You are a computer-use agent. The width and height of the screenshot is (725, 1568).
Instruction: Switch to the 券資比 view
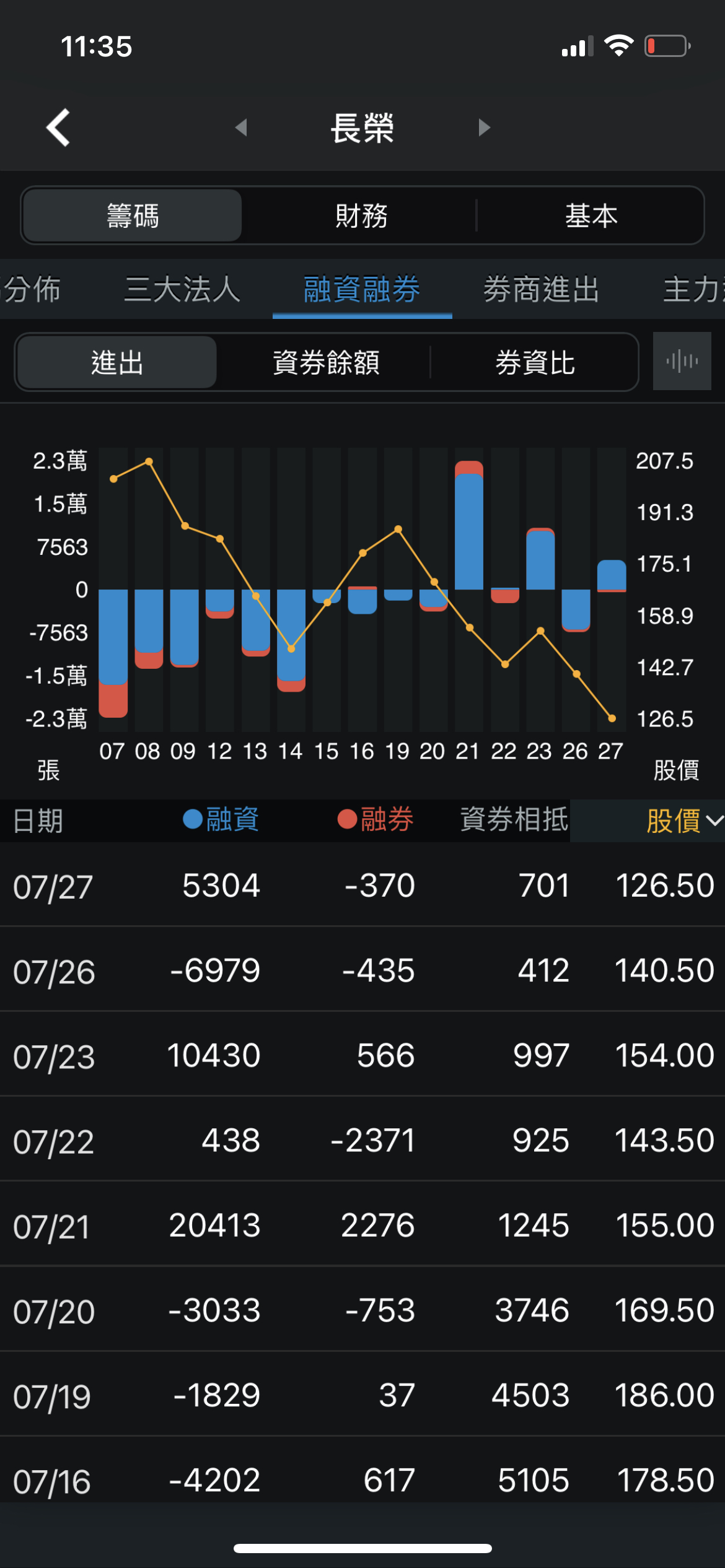(x=535, y=362)
